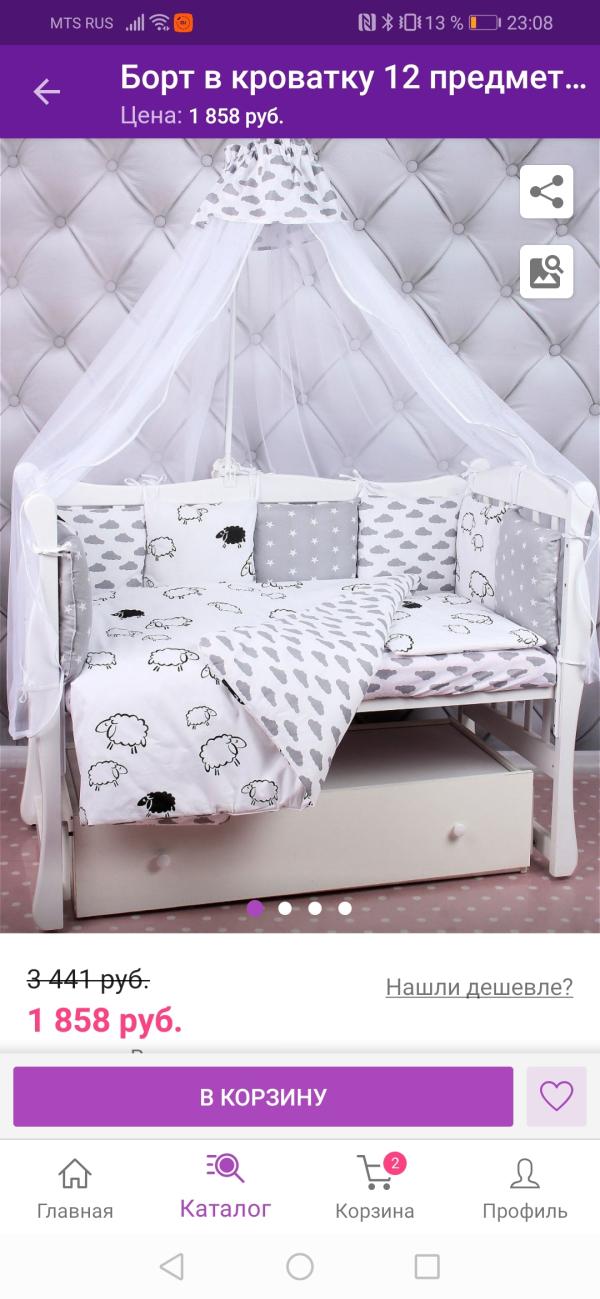The image size is (600, 1299).
Task: Tap the system home button
Action: pyautogui.click(x=300, y=1267)
